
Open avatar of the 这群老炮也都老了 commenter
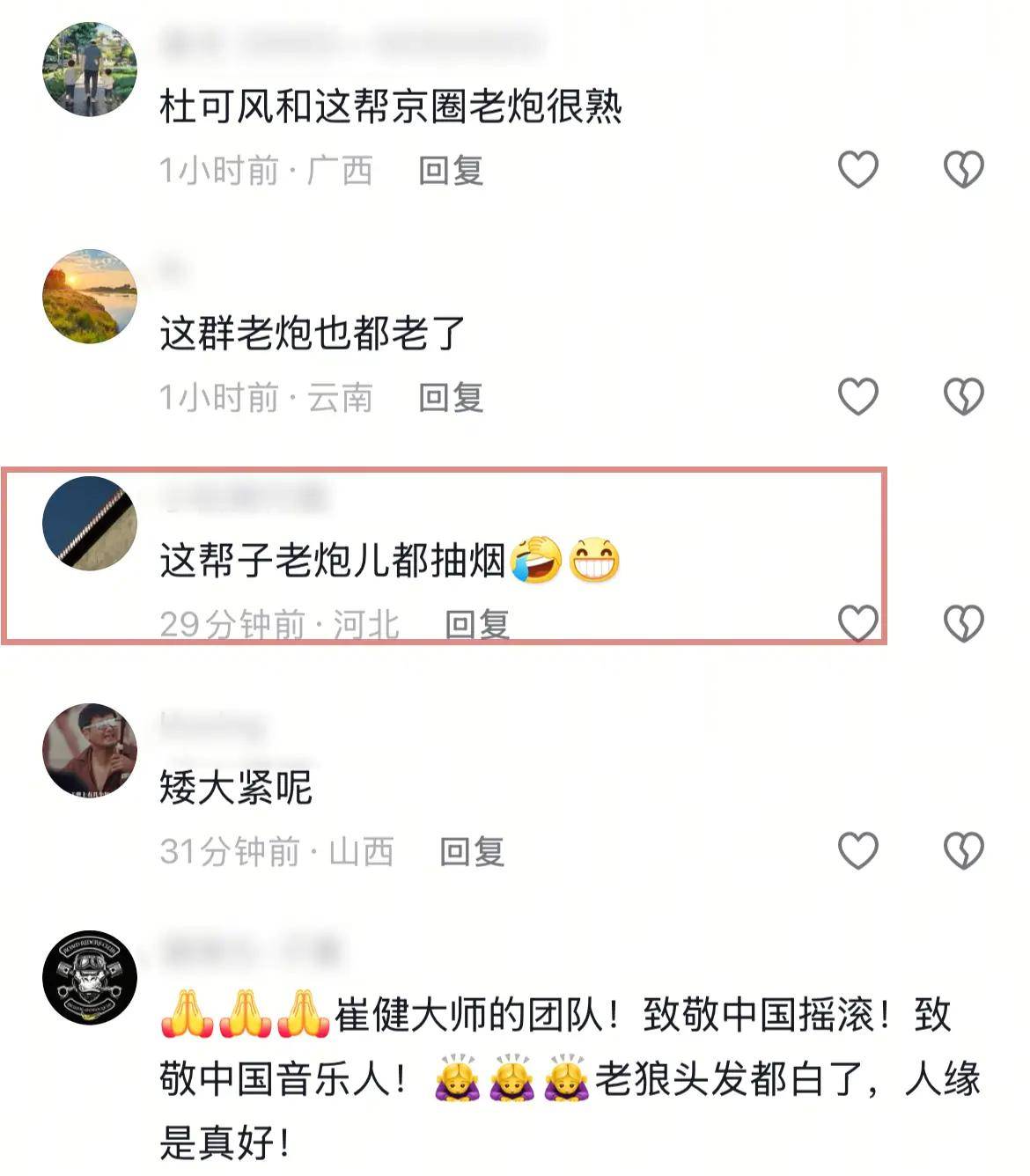point(90,296)
